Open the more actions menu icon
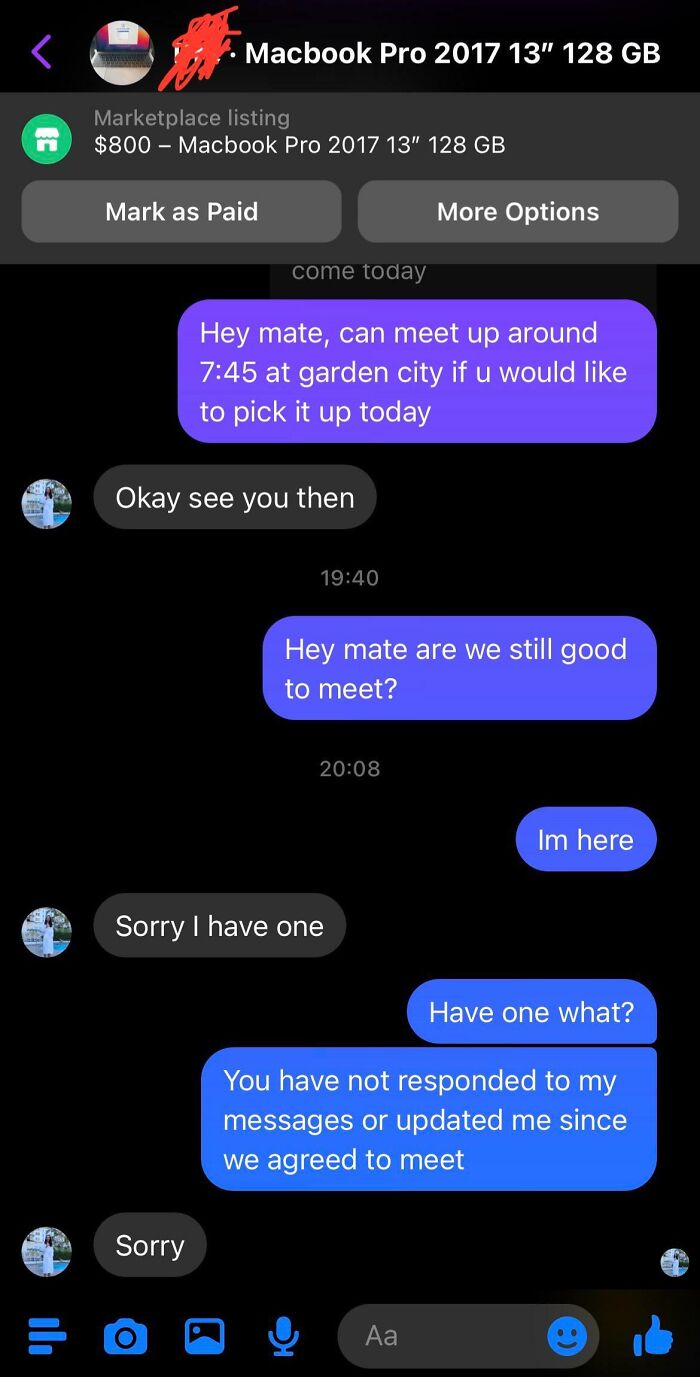This screenshot has width=700, height=1377. (47, 1335)
